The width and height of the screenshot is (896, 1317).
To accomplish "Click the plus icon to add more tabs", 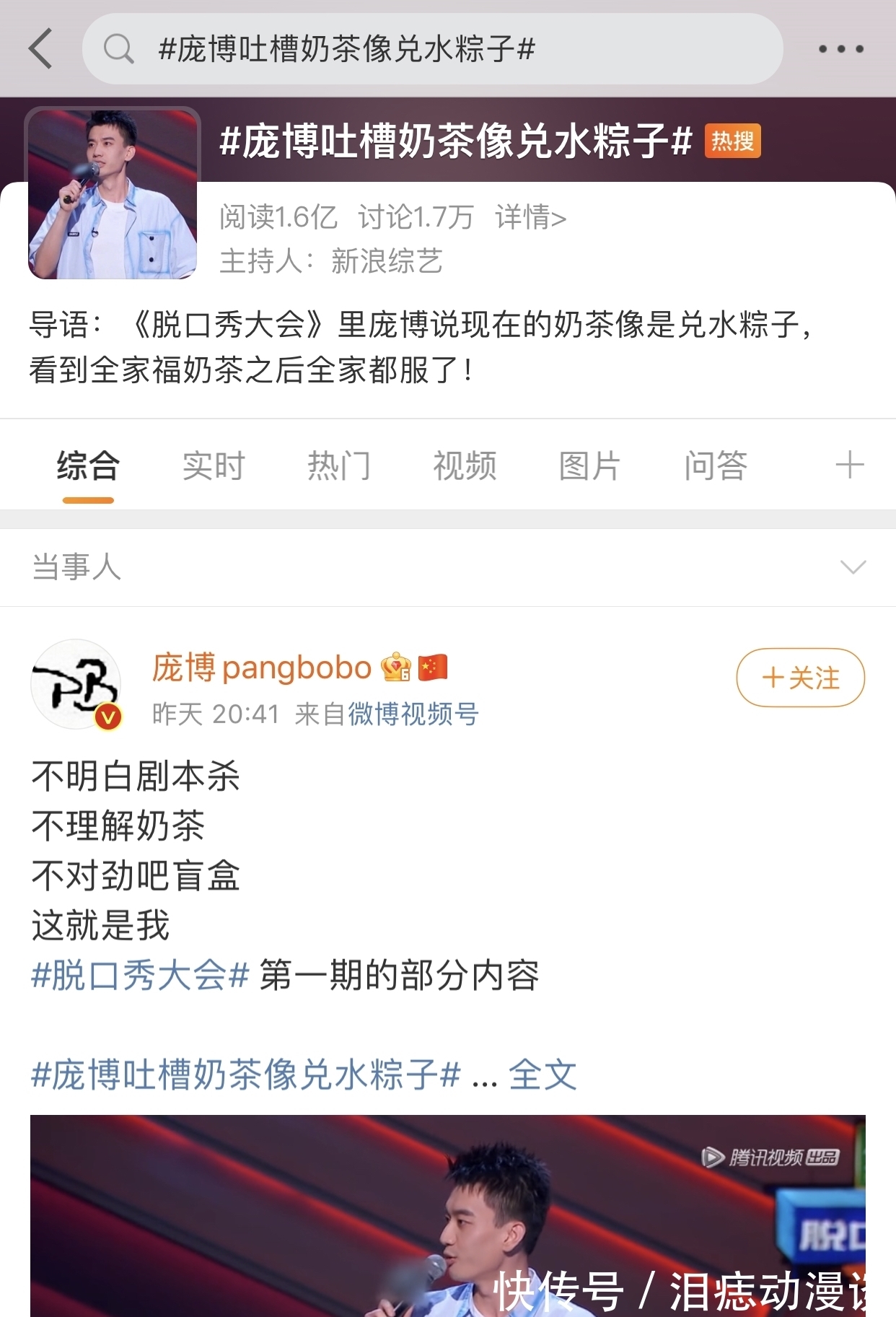I will click(850, 466).
